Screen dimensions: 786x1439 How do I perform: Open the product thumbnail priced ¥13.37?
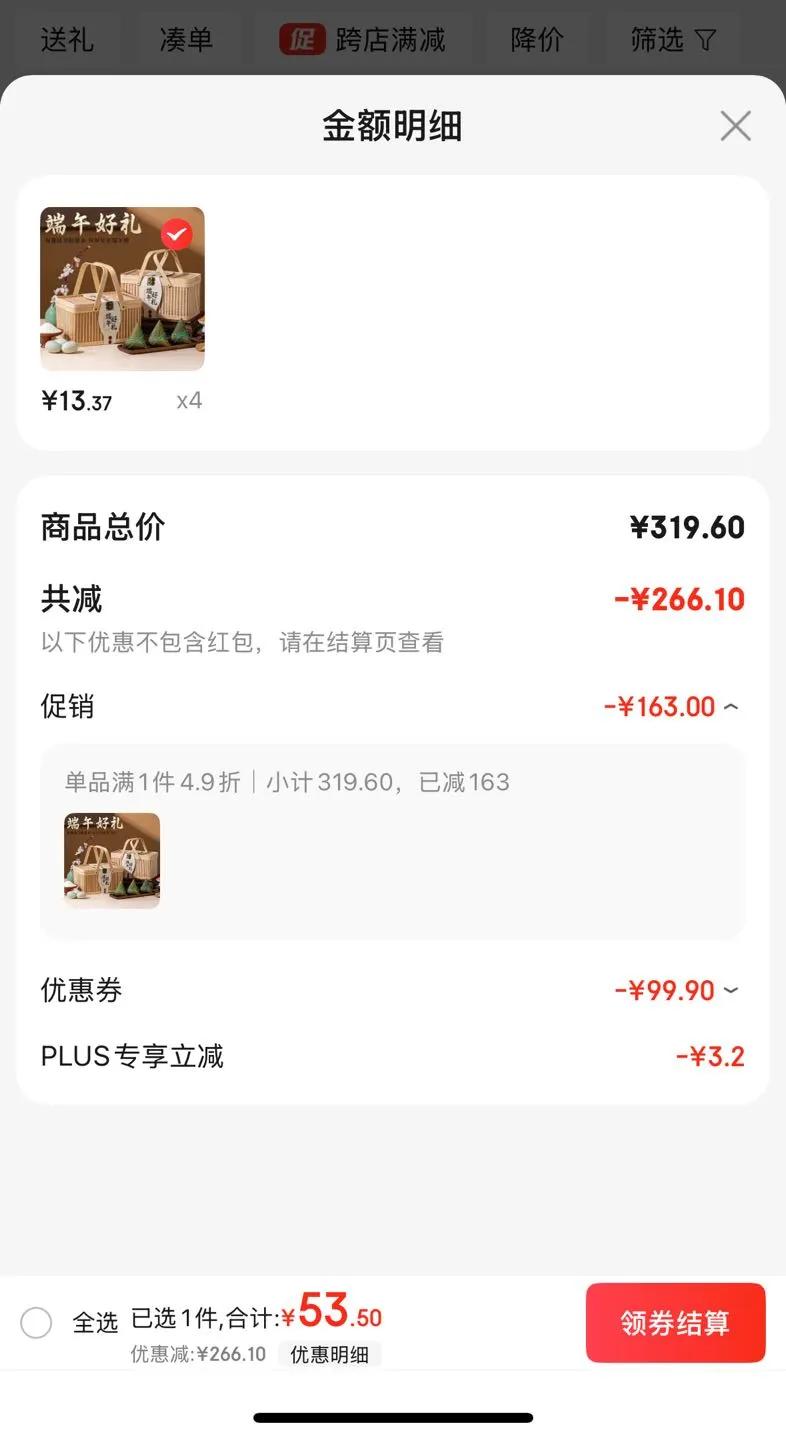click(x=122, y=289)
